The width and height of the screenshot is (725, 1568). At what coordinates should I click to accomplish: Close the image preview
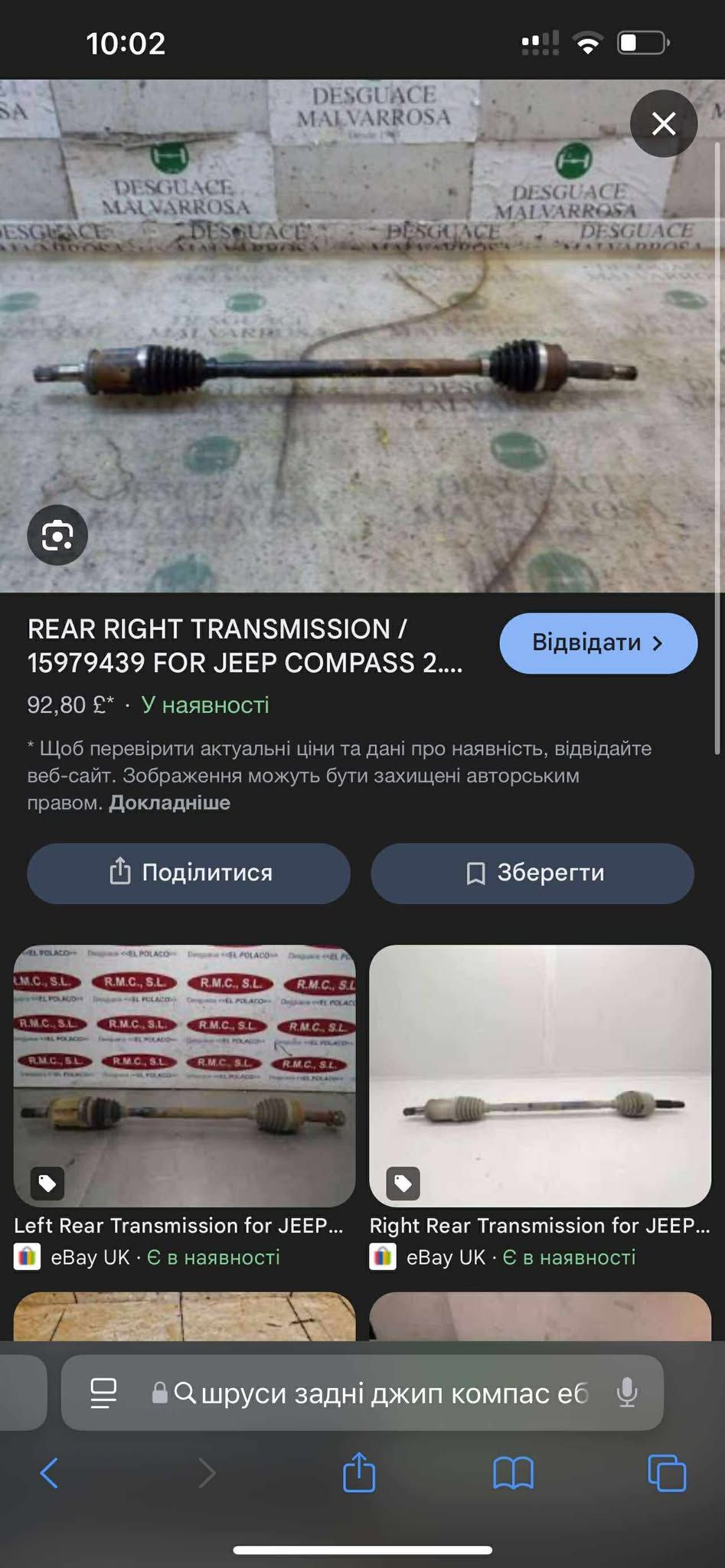[663, 123]
